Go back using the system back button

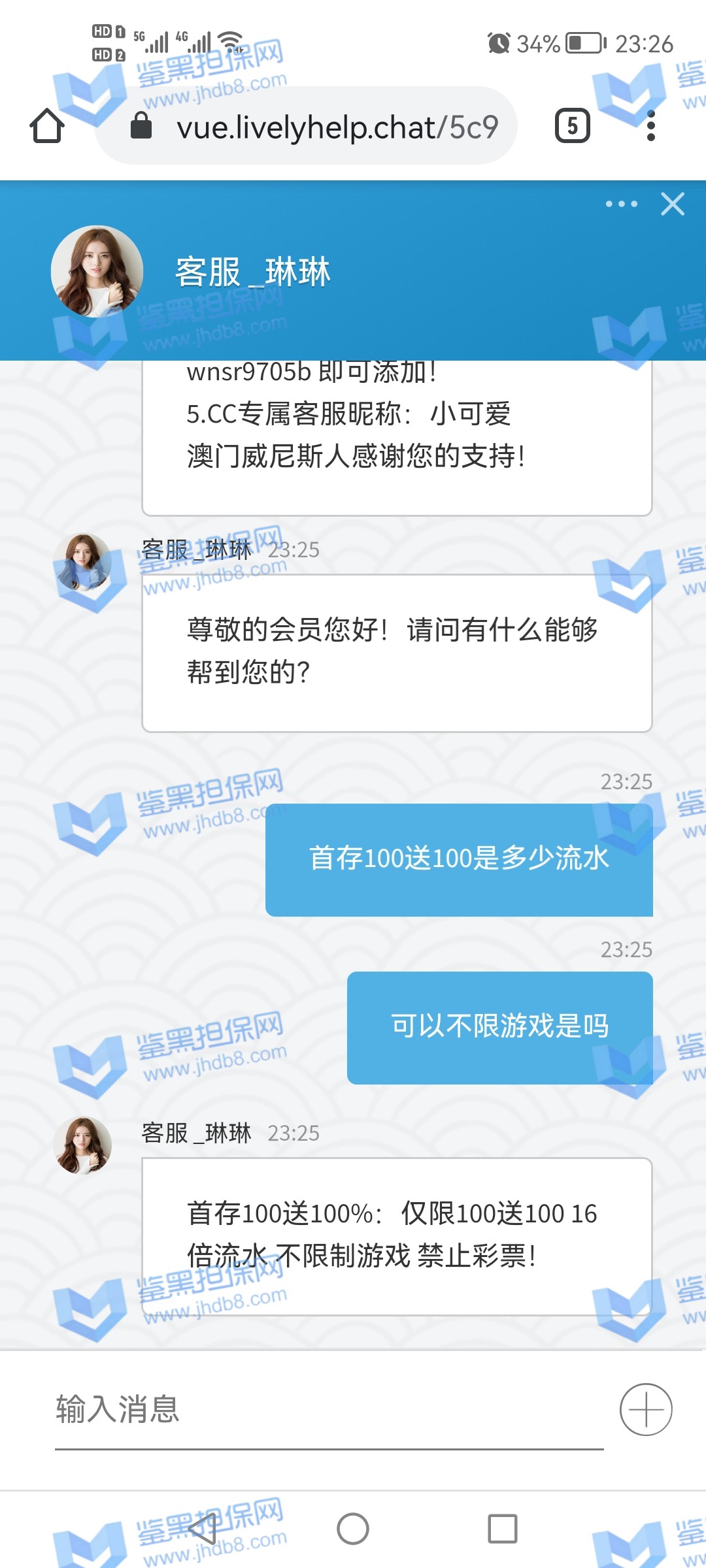(x=203, y=1529)
